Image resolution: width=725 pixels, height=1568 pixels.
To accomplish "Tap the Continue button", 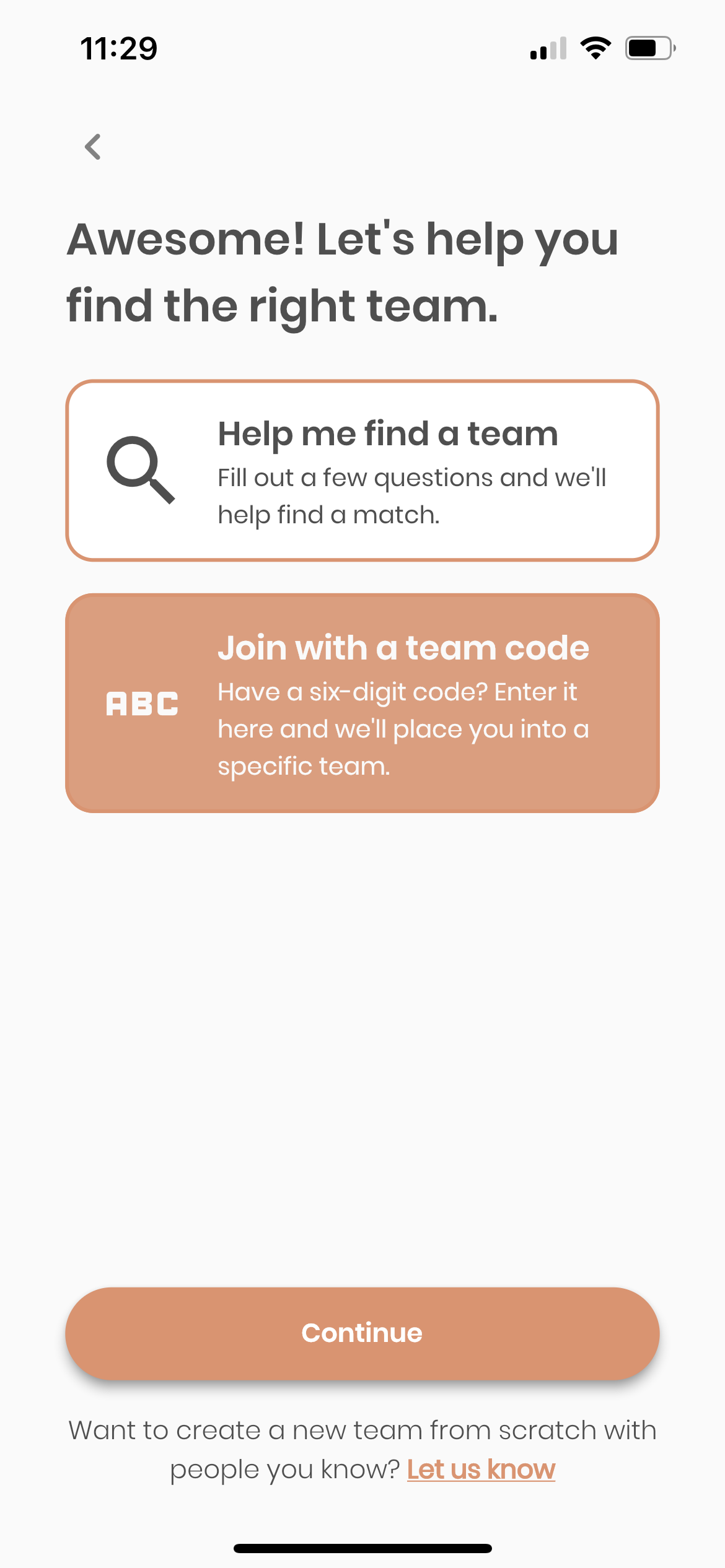I will (362, 1333).
